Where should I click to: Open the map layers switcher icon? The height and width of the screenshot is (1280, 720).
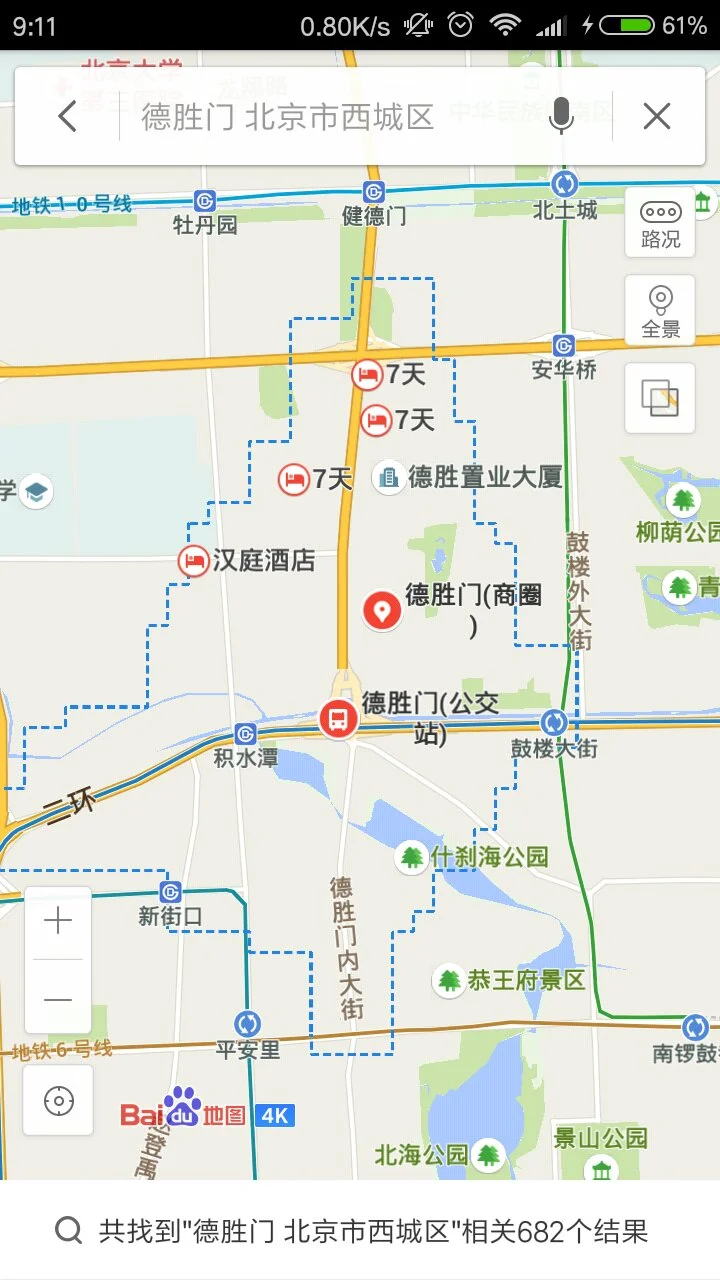tap(659, 398)
